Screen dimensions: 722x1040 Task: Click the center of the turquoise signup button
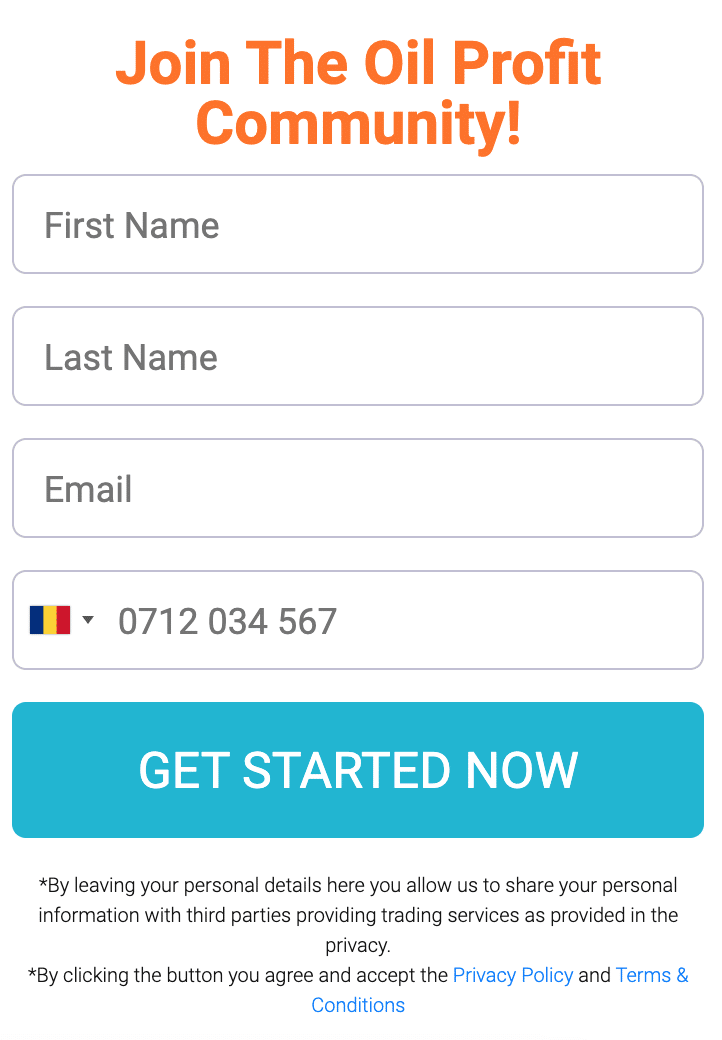coord(358,770)
